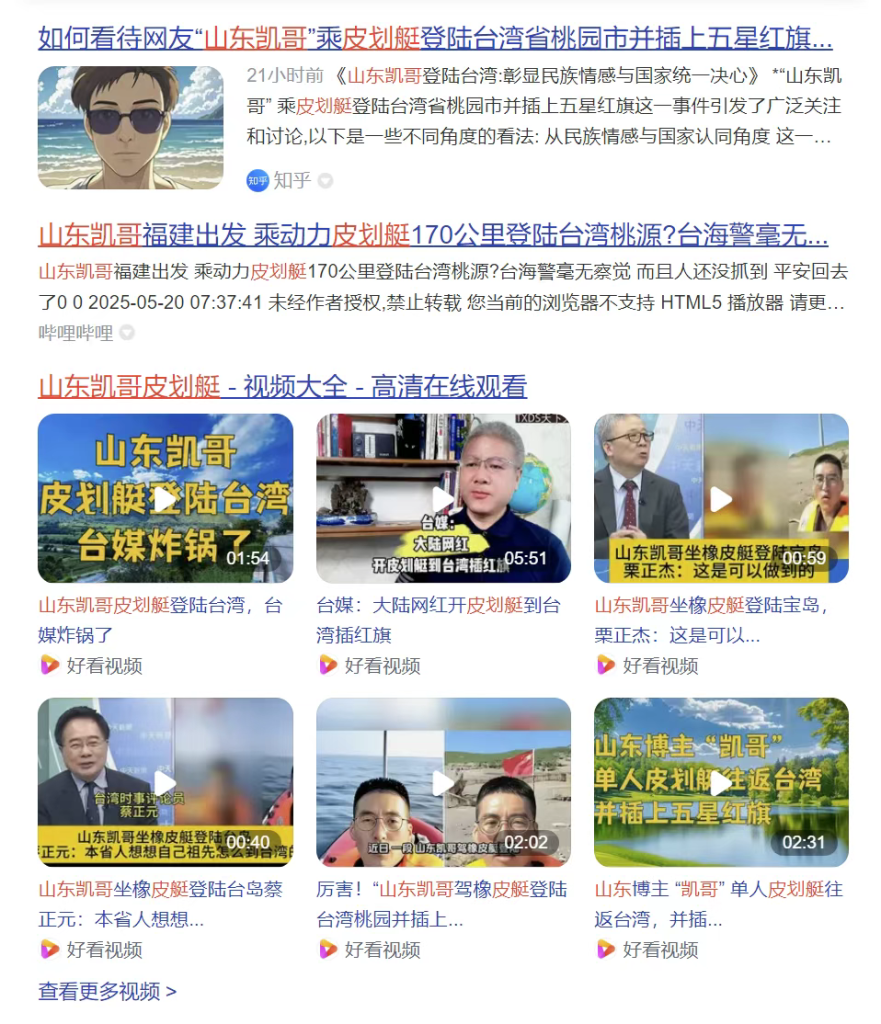Click the 好看视频 icon under "厉害!" video
This screenshot has height=1024, width=881.
325,950
